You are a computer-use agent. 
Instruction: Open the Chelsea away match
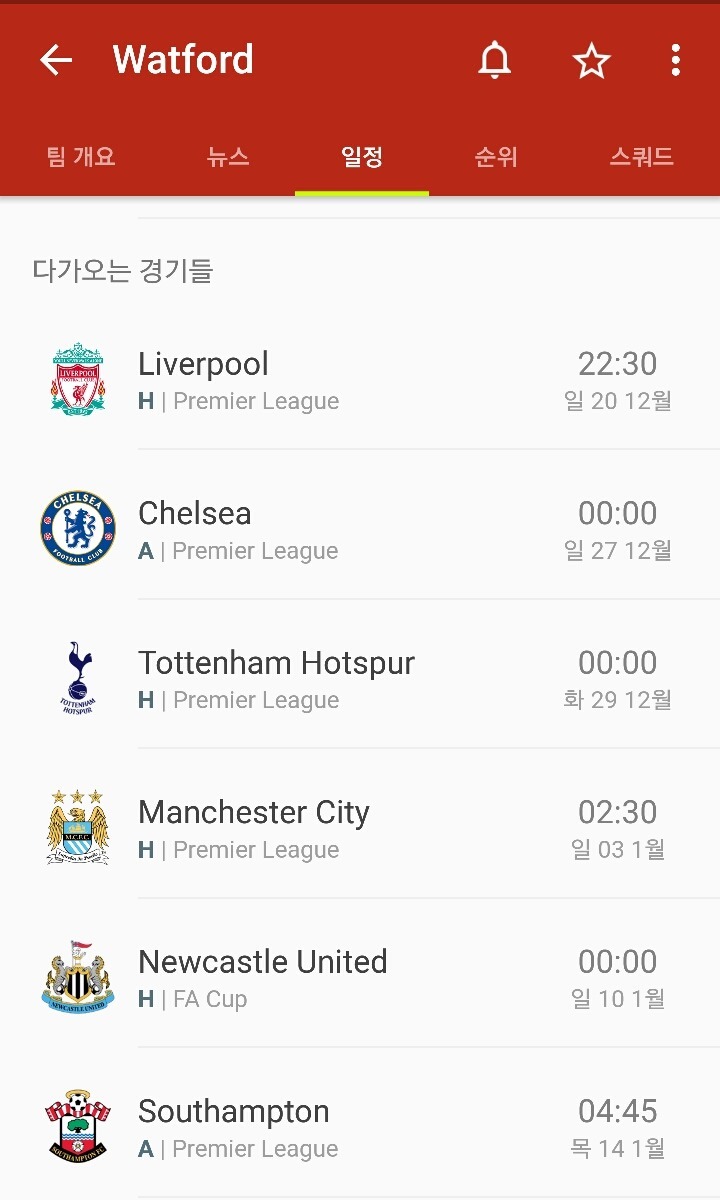(x=360, y=530)
